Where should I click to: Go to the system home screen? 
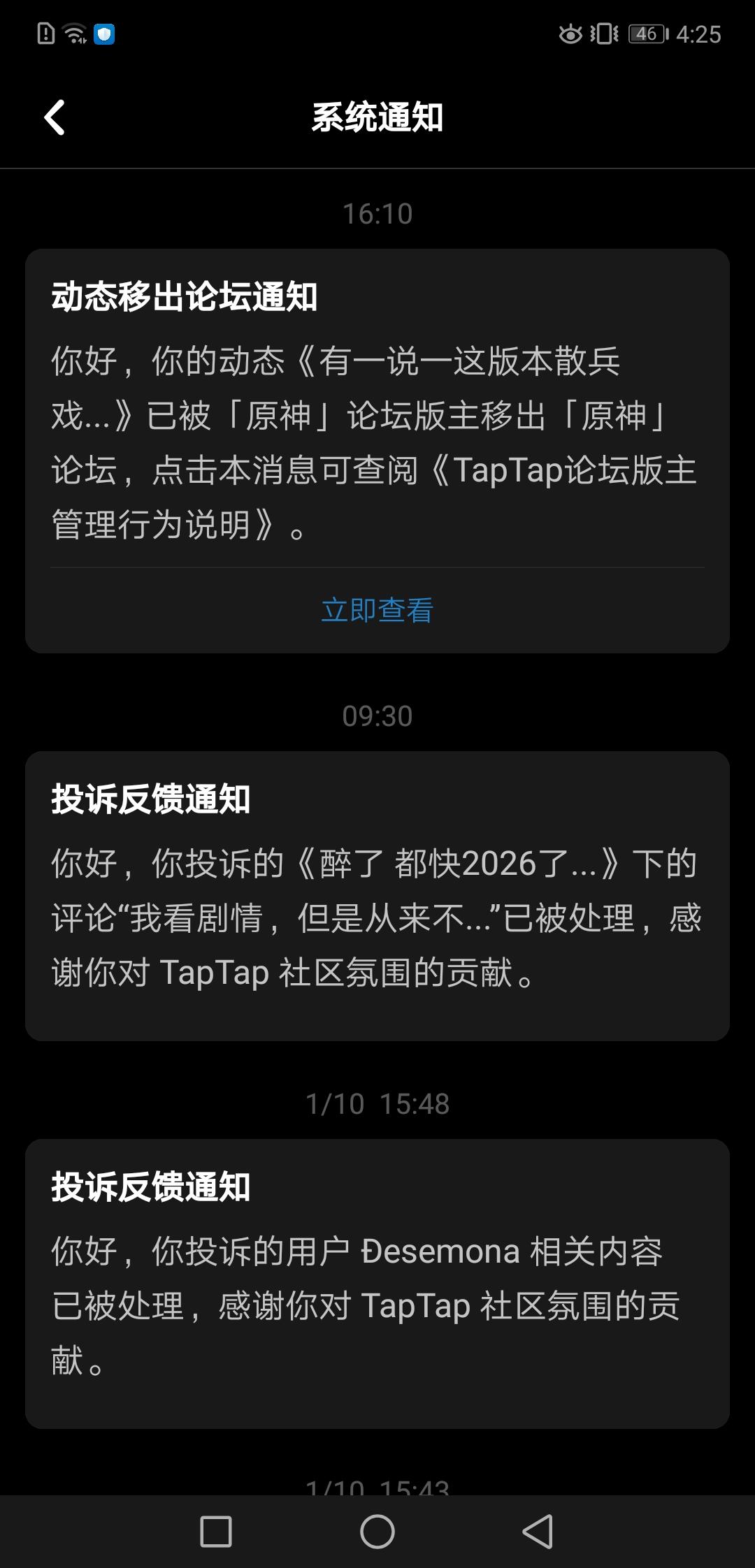[x=377, y=1532]
